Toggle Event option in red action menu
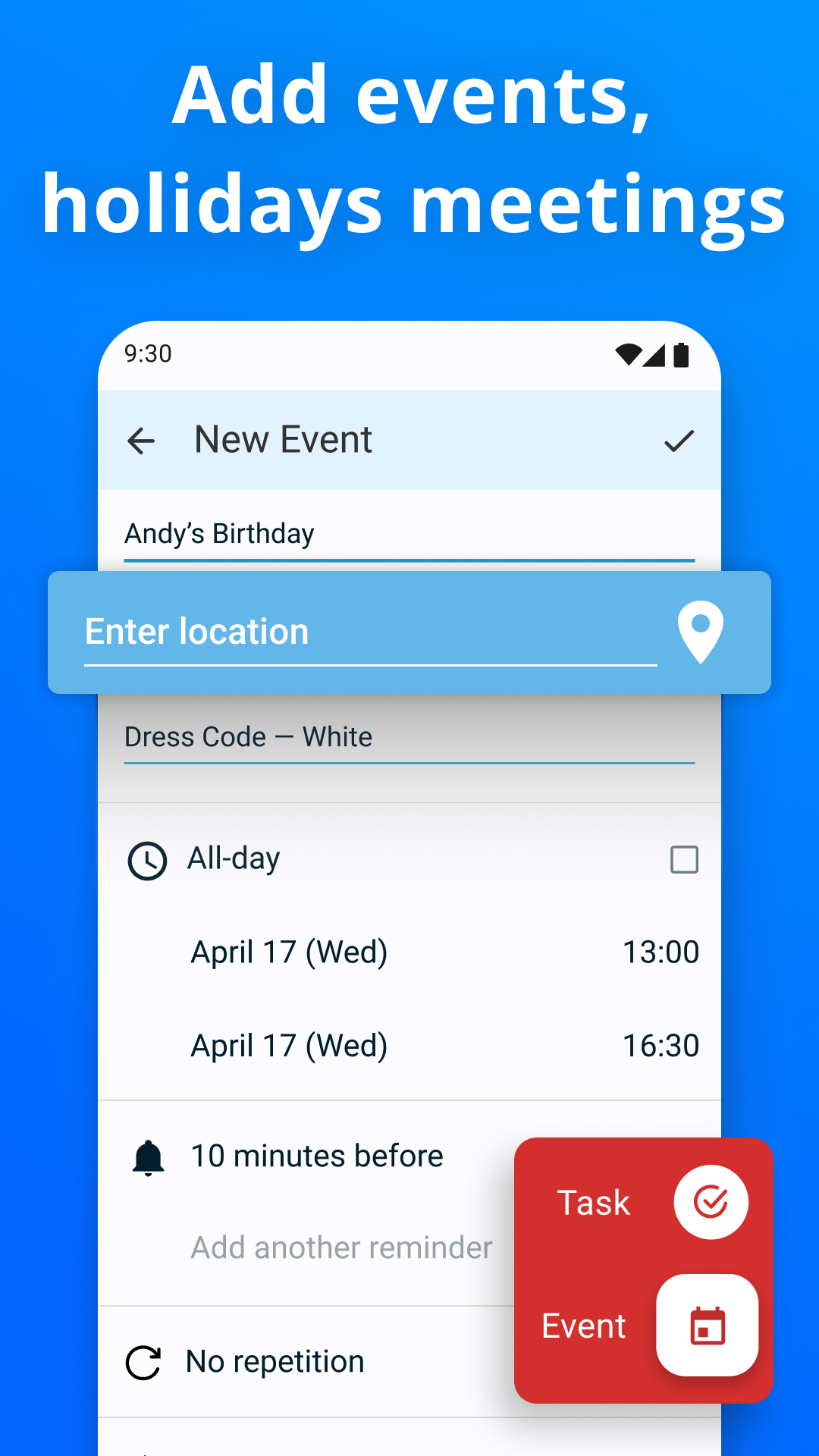The image size is (819, 1456). (x=584, y=1326)
